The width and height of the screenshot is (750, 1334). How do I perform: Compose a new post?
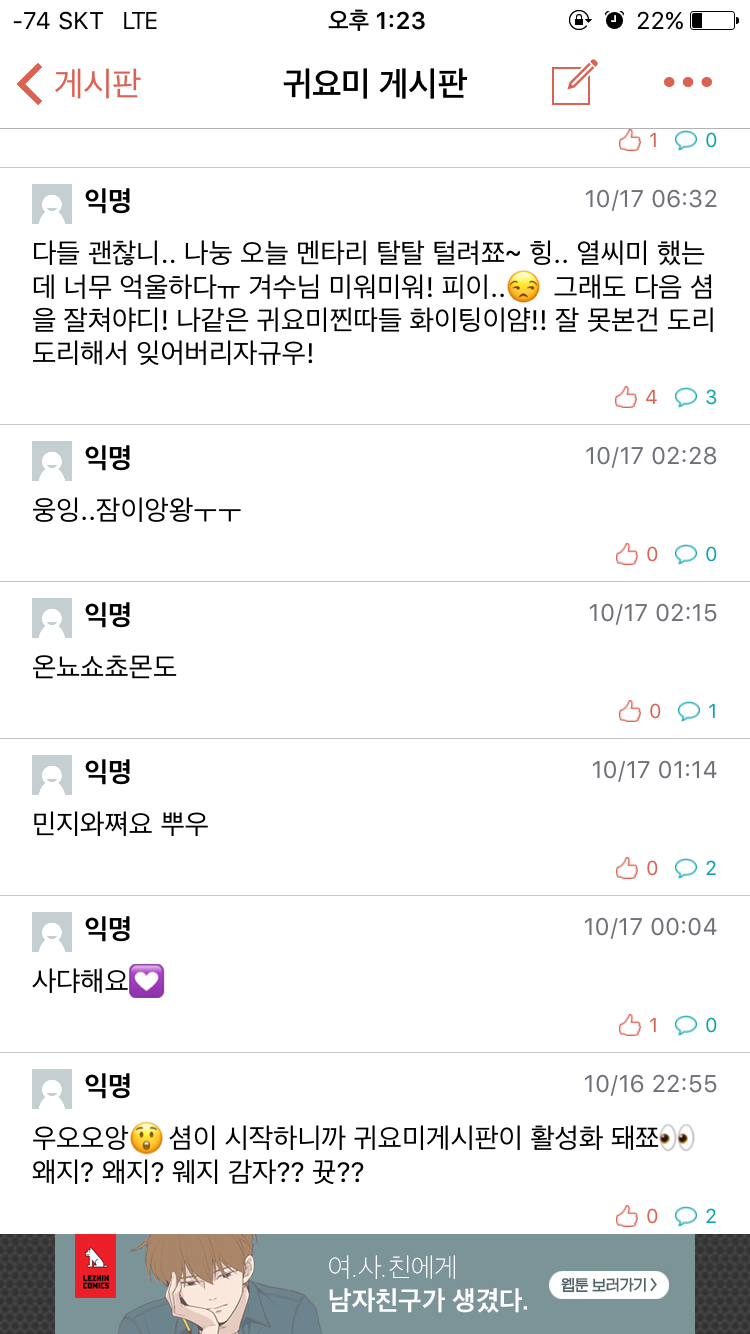(x=574, y=83)
